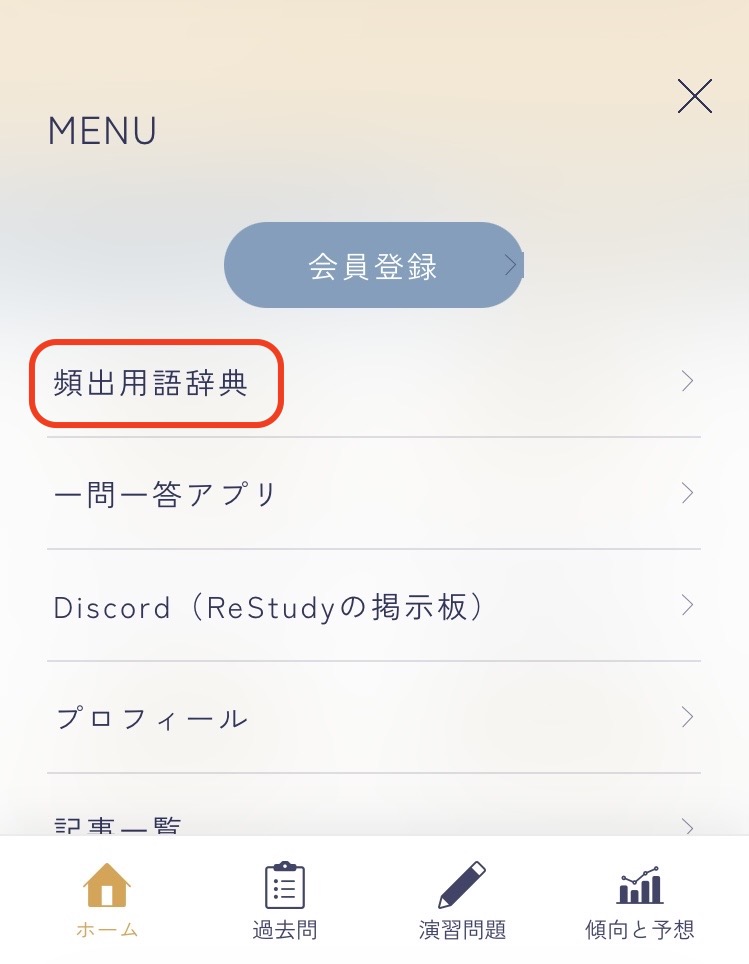Switch to the ホーム tab

[107, 900]
